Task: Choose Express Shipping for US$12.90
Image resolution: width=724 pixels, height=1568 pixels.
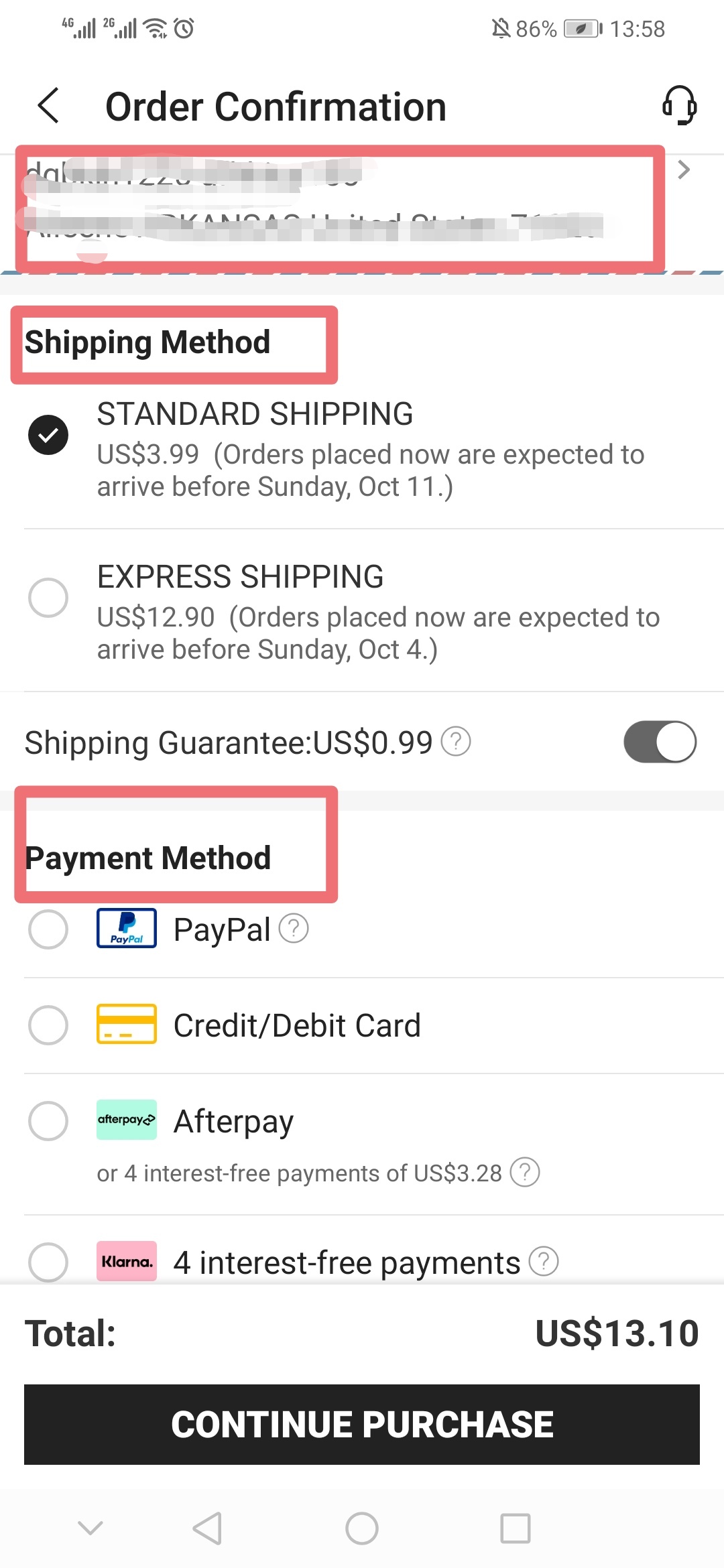Action: 48,597
